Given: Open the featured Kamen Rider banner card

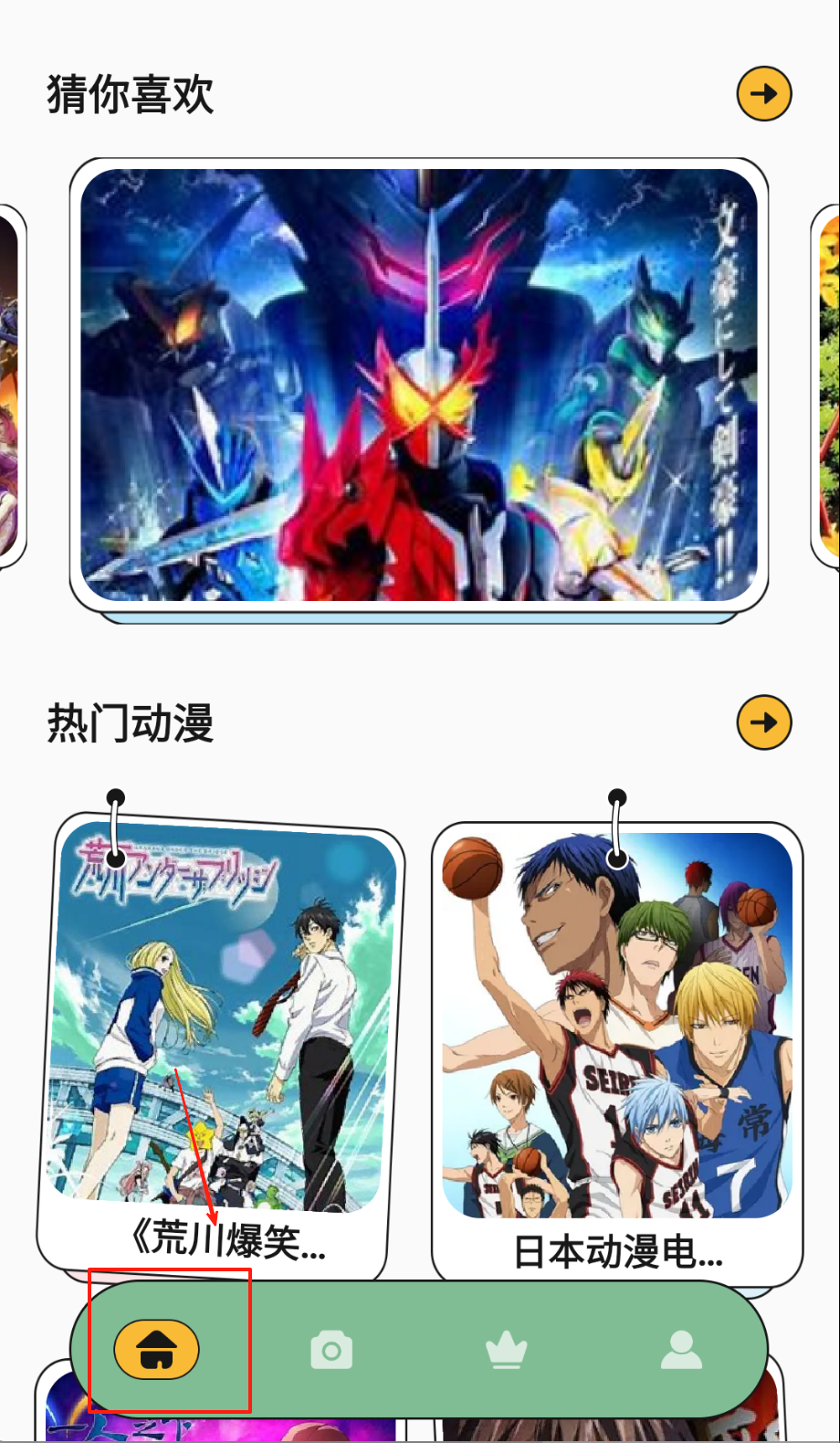Looking at the screenshot, I should point(419,385).
